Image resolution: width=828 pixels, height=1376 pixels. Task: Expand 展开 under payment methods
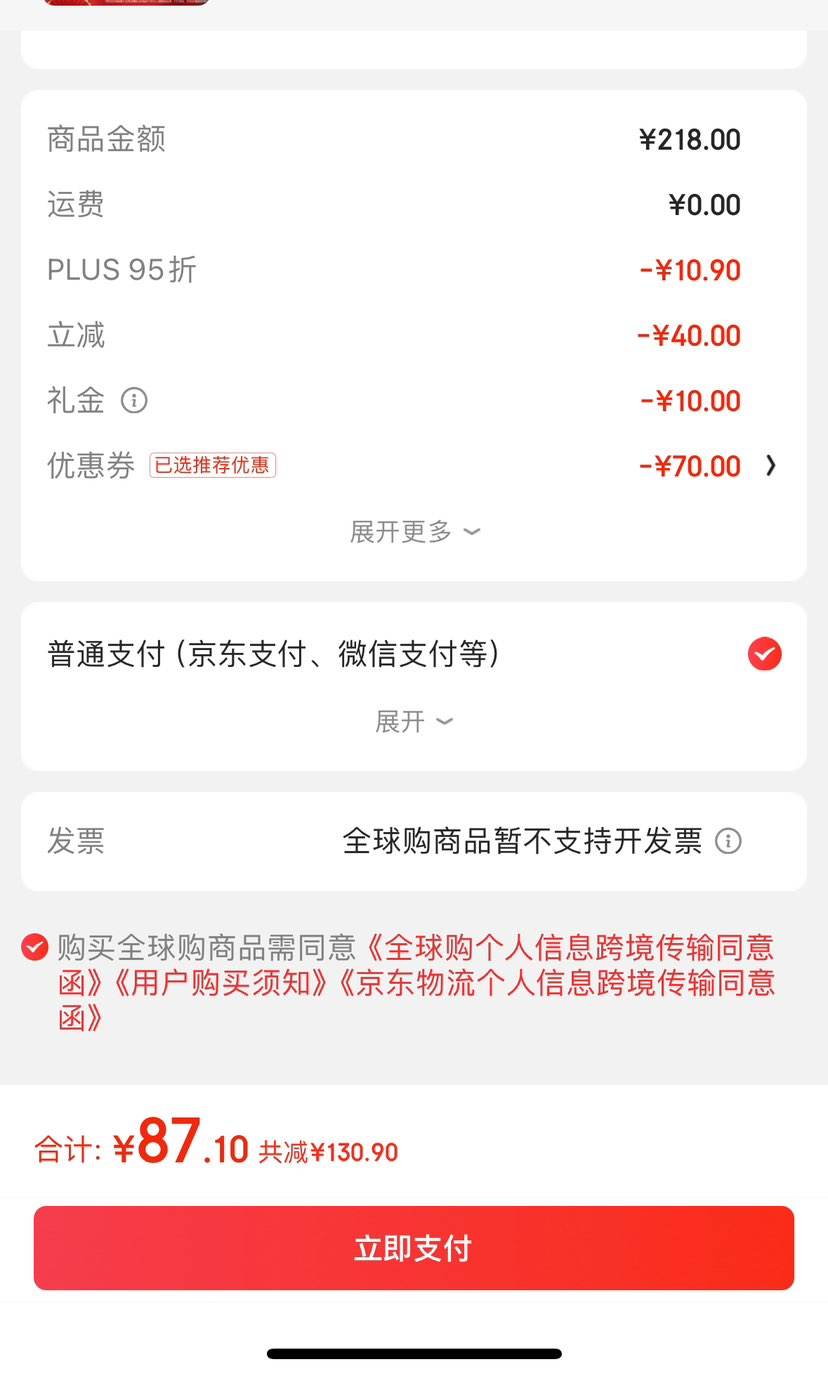pyautogui.click(x=414, y=721)
